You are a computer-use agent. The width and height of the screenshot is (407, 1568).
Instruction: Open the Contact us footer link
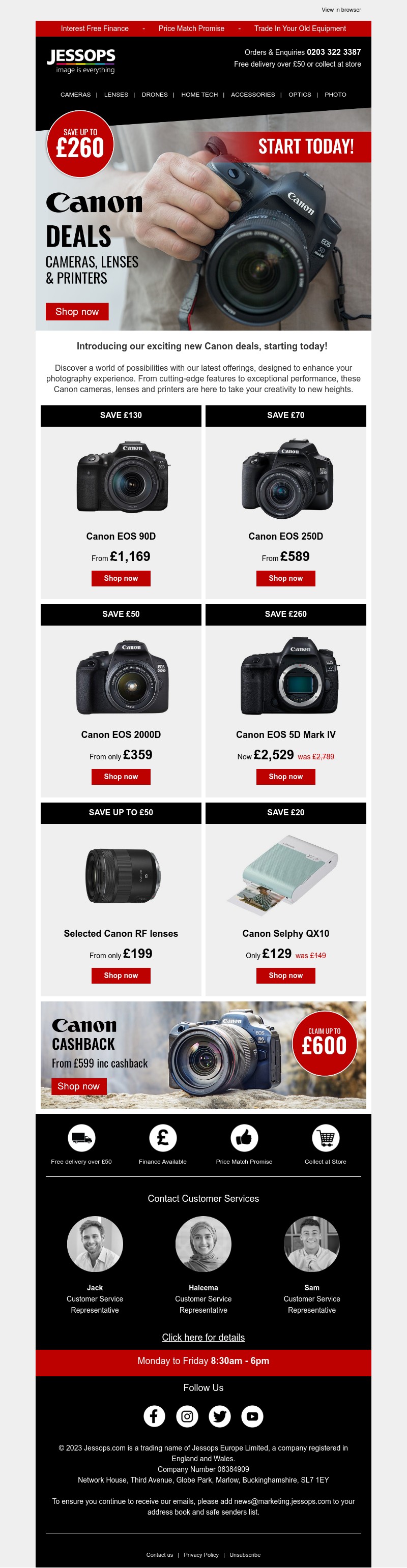160,1555
